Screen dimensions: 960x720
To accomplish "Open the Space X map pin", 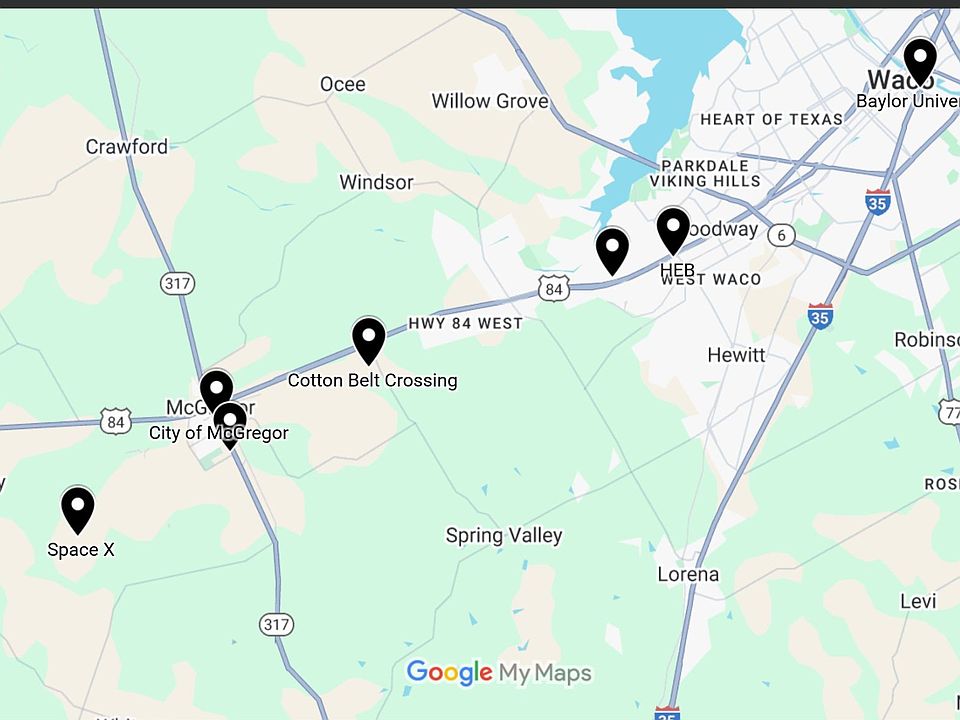I will coord(78,507).
